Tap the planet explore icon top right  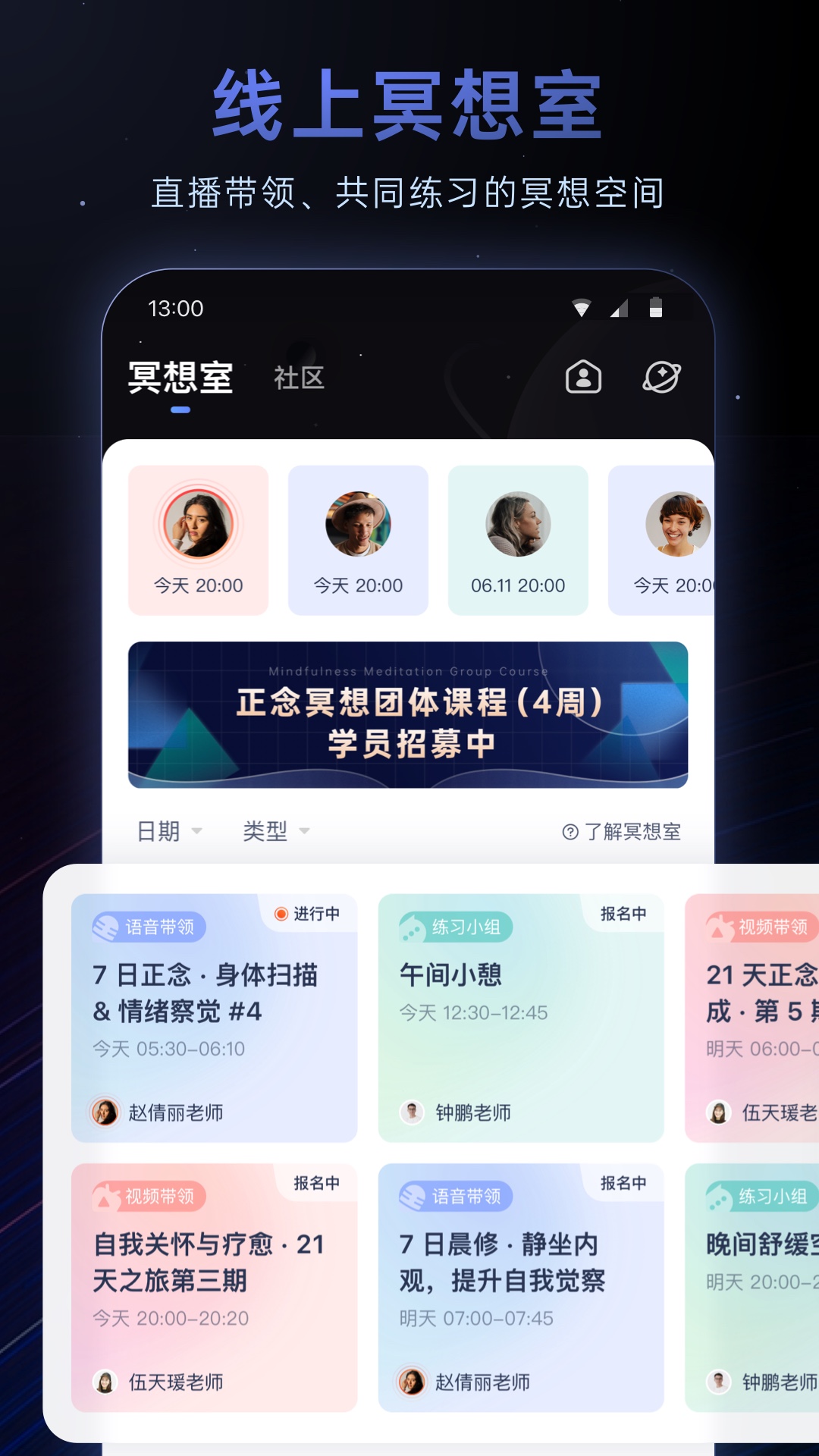click(663, 376)
